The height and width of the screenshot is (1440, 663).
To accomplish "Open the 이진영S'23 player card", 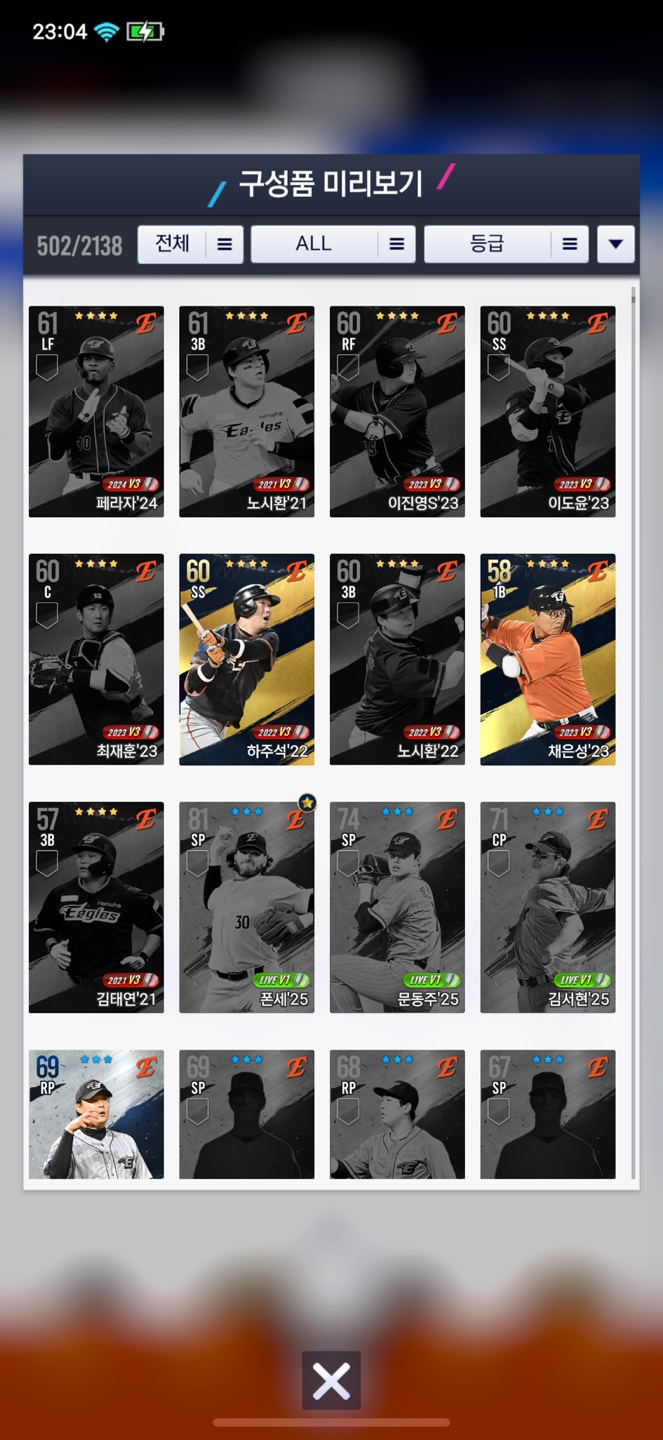I will (x=397, y=411).
